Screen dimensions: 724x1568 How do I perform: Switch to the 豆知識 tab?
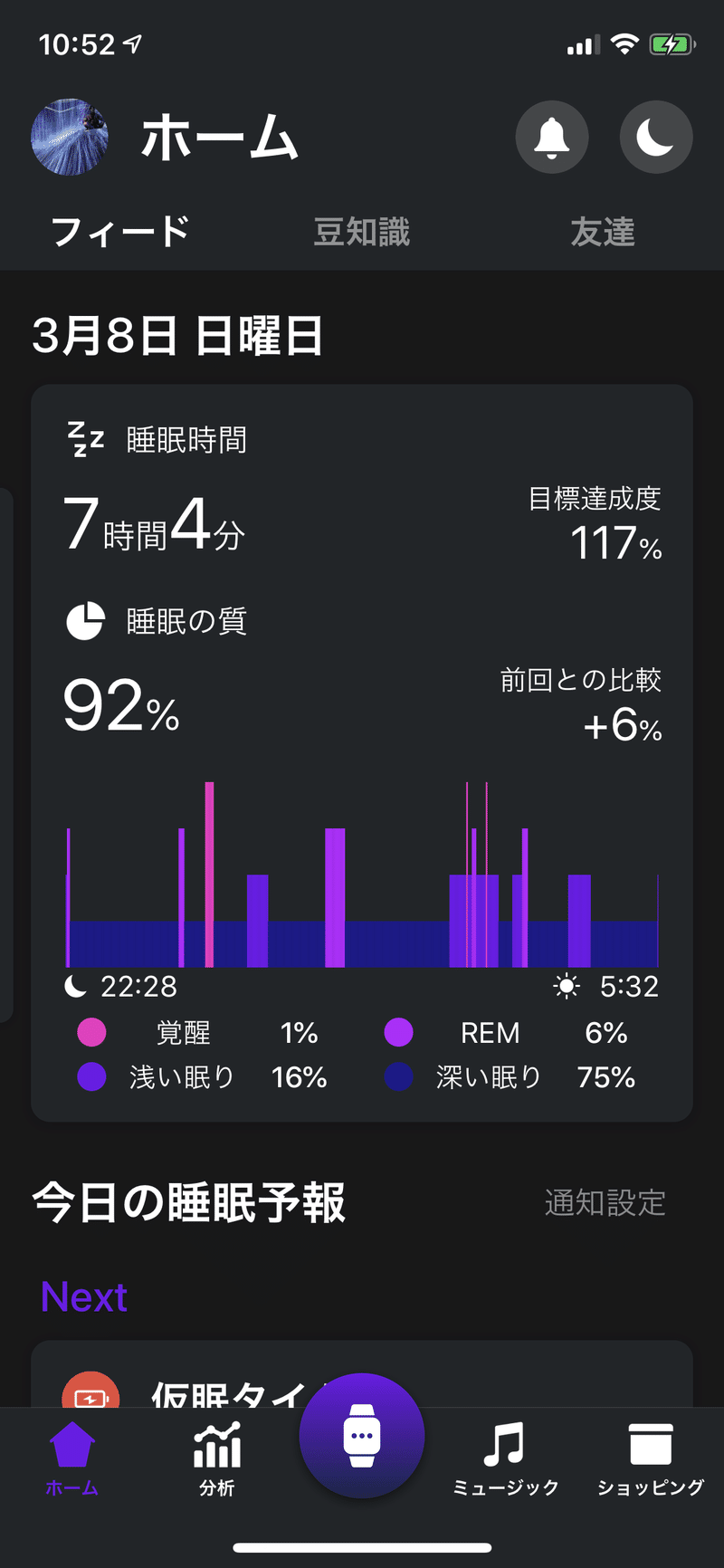[362, 232]
